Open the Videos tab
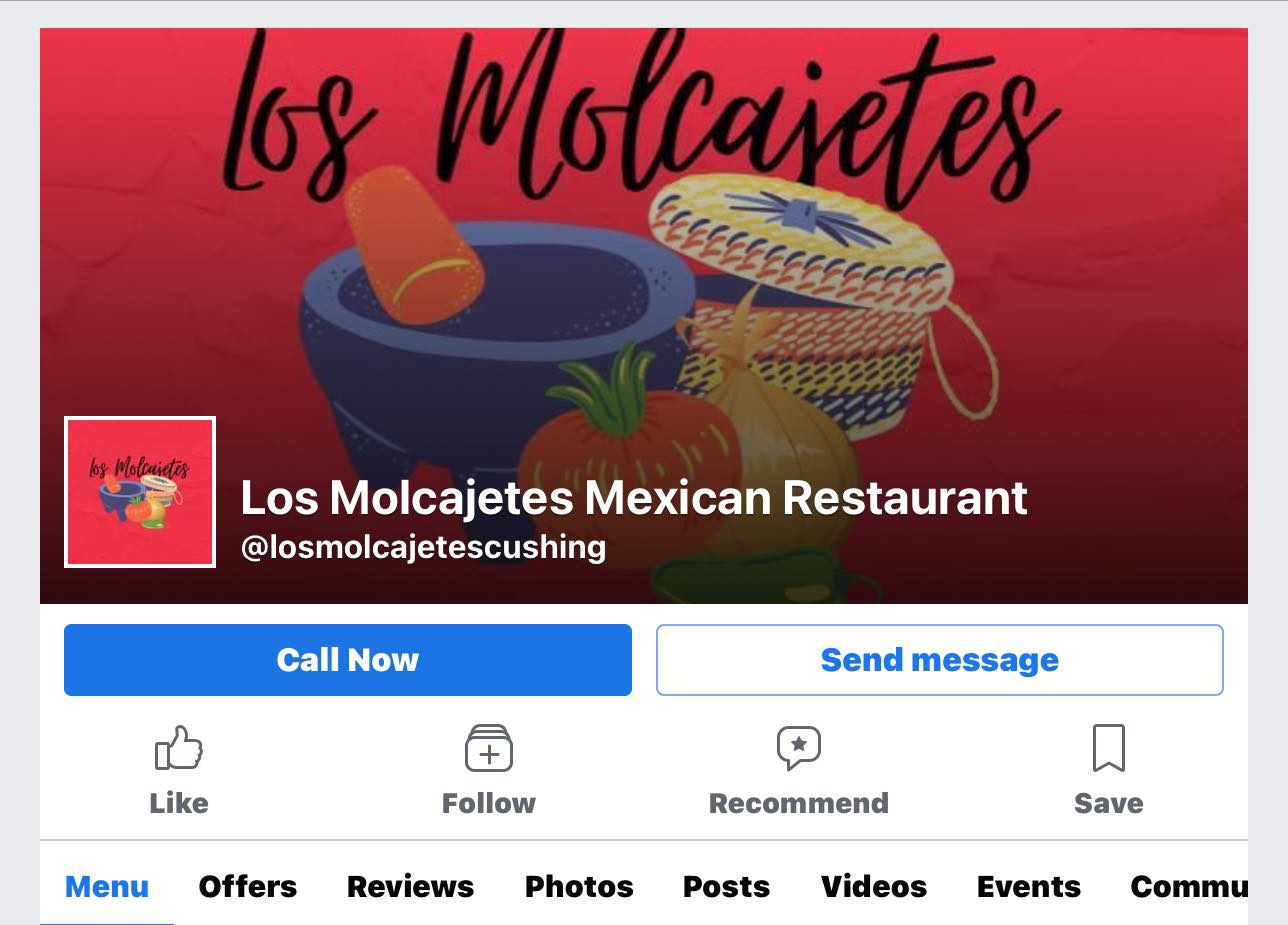The image size is (1288, 925). [x=874, y=886]
